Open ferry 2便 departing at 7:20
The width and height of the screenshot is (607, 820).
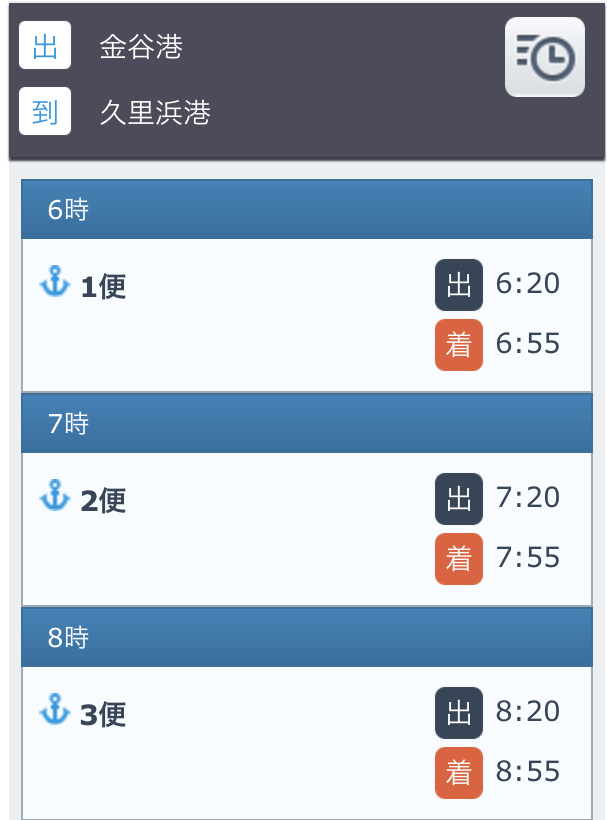(306, 528)
